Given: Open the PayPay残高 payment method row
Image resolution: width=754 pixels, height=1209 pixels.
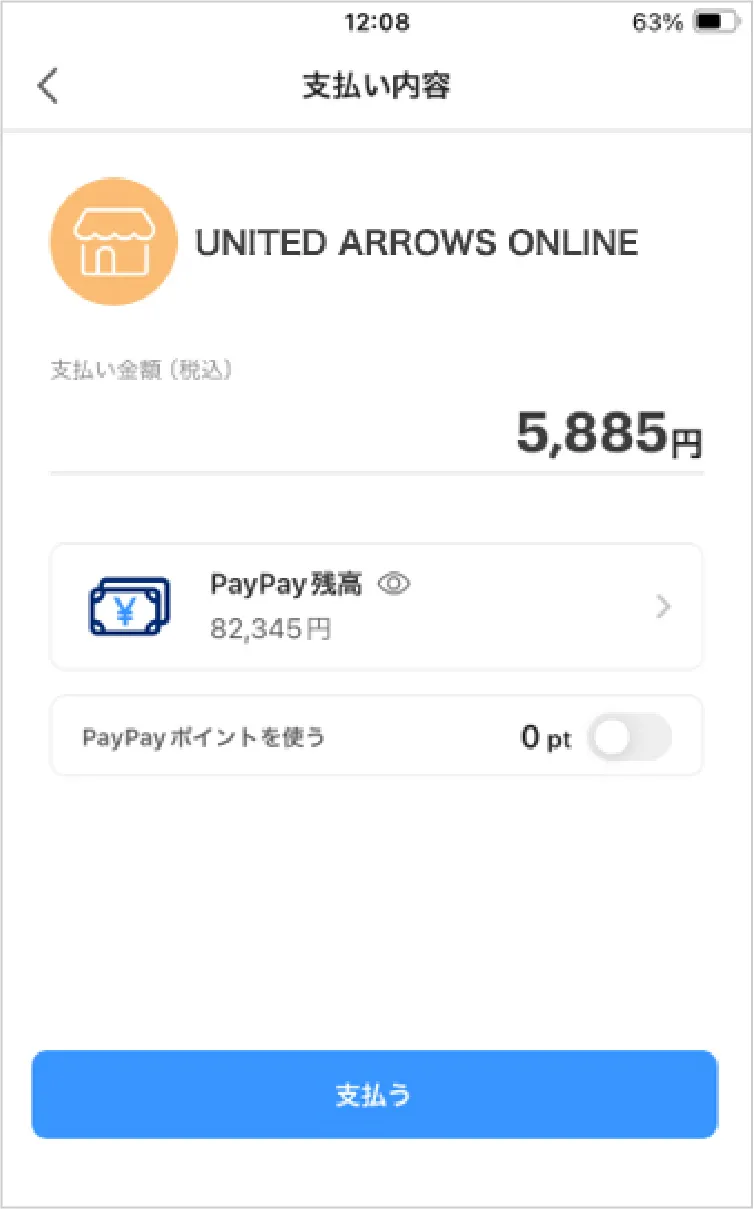Looking at the screenshot, I should [376, 607].
